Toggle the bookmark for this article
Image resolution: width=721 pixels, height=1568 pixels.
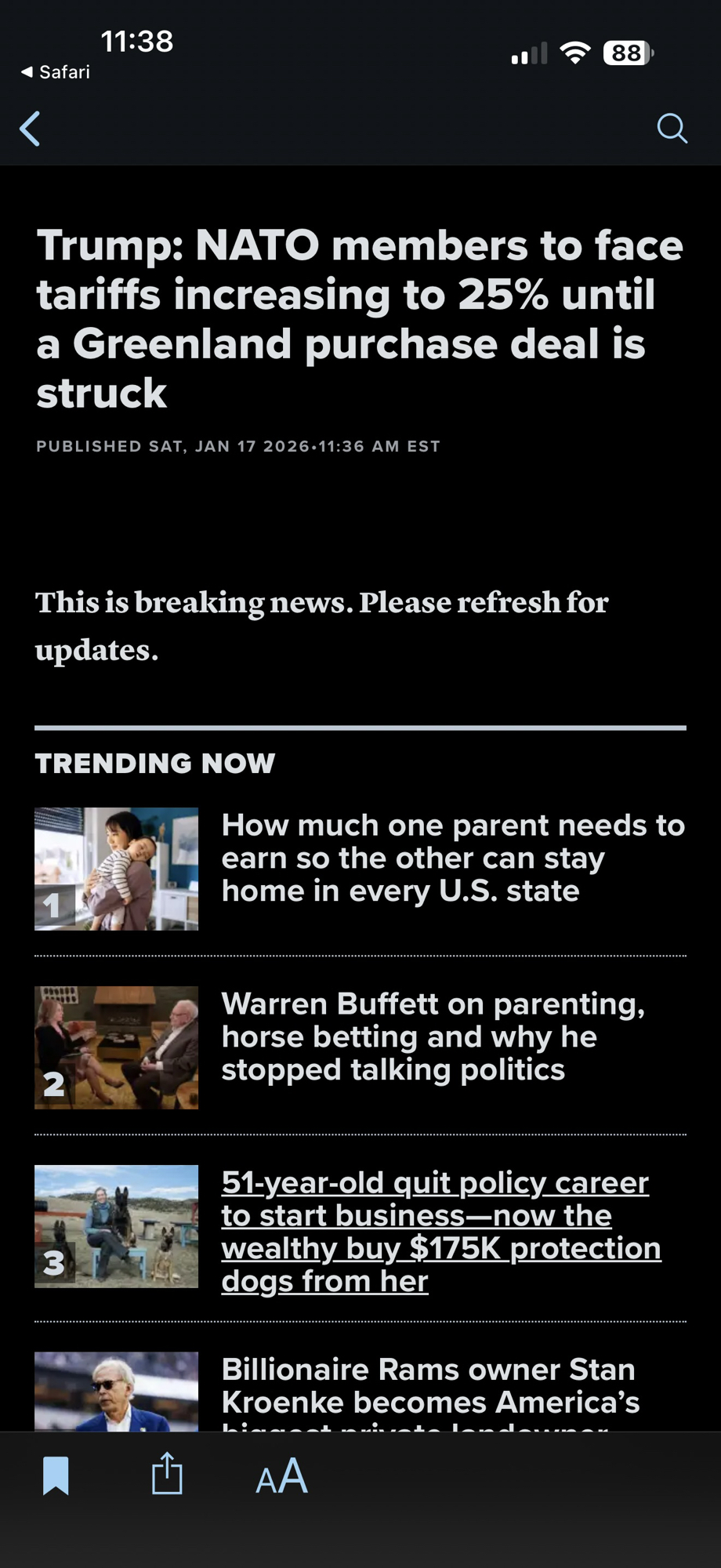pyautogui.click(x=56, y=1475)
